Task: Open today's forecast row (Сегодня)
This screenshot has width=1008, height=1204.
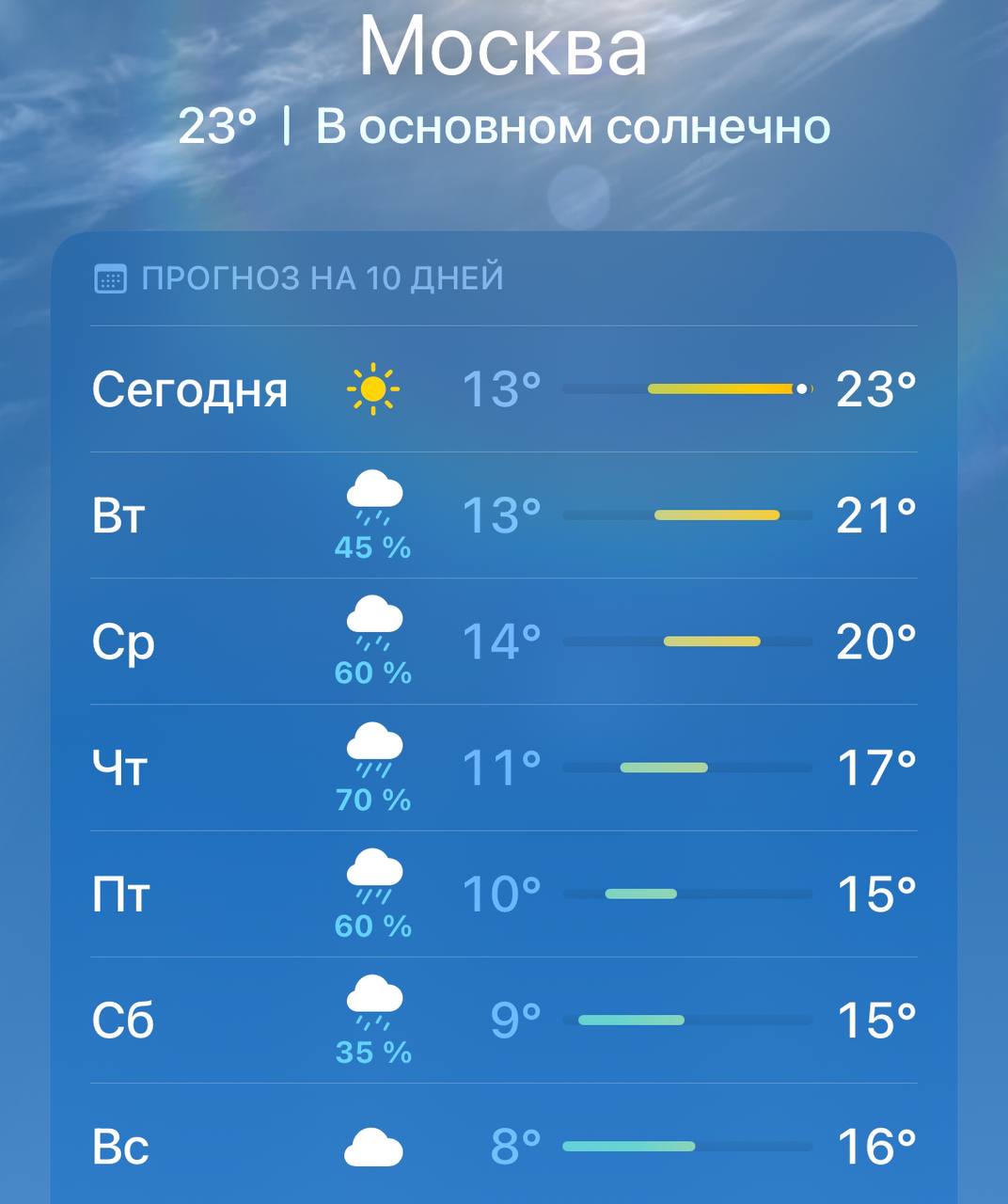Action: click(x=503, y=388)
